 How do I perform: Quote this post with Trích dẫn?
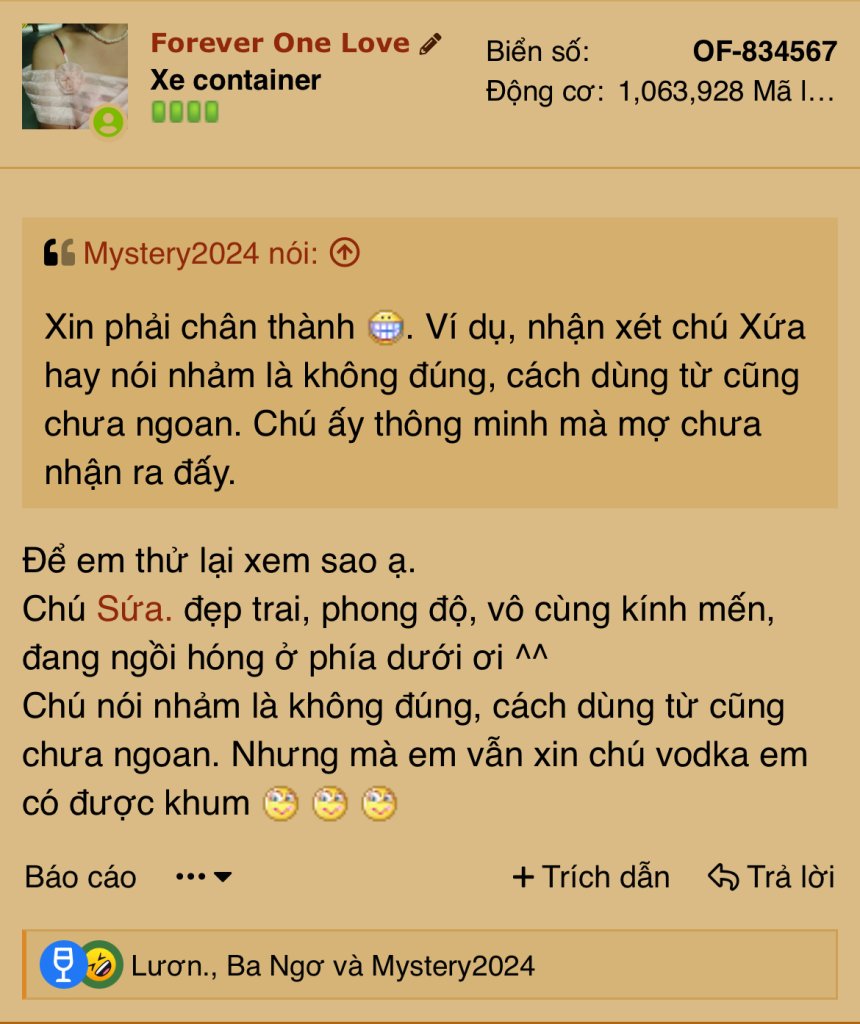pyautogui.click(x=591, y=877)
